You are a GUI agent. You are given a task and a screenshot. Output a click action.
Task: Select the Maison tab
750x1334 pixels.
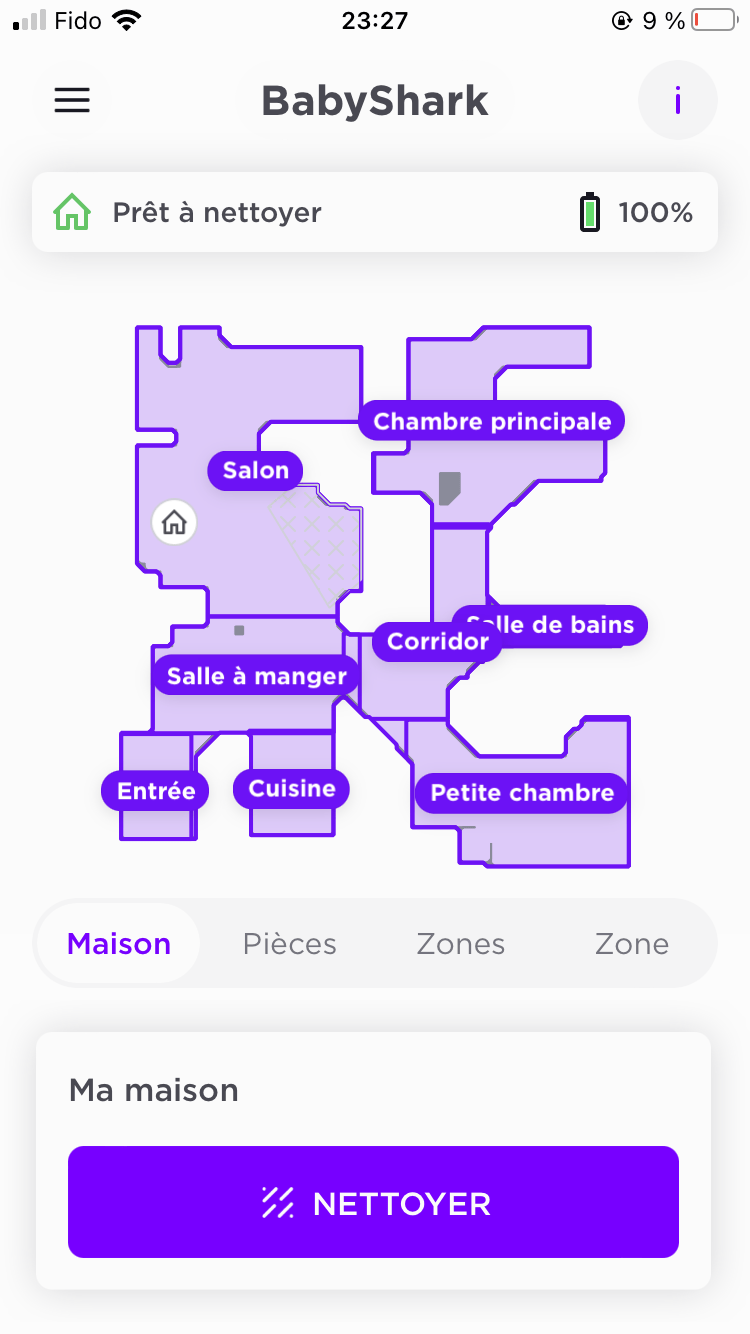[x=119, y=944]
